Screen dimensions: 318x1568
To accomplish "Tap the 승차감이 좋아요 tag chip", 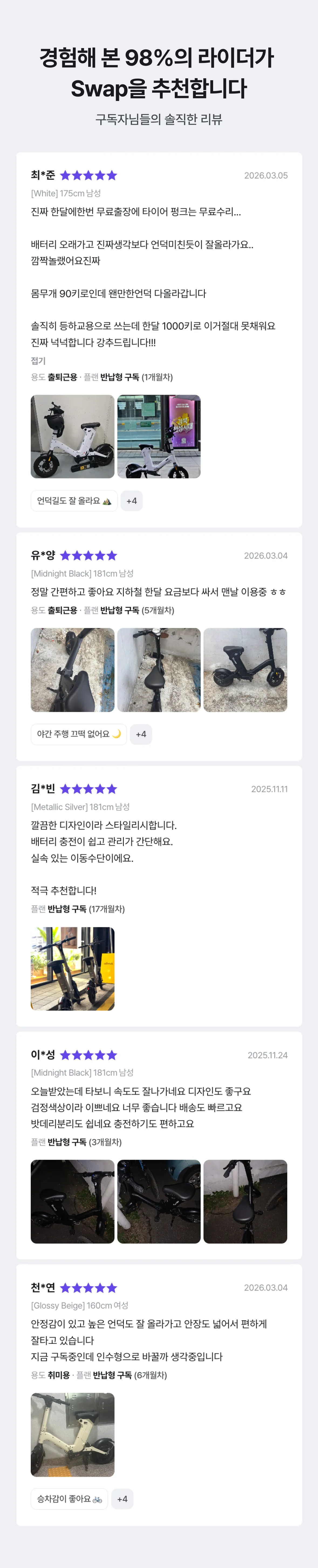I will pos(69,1499).
